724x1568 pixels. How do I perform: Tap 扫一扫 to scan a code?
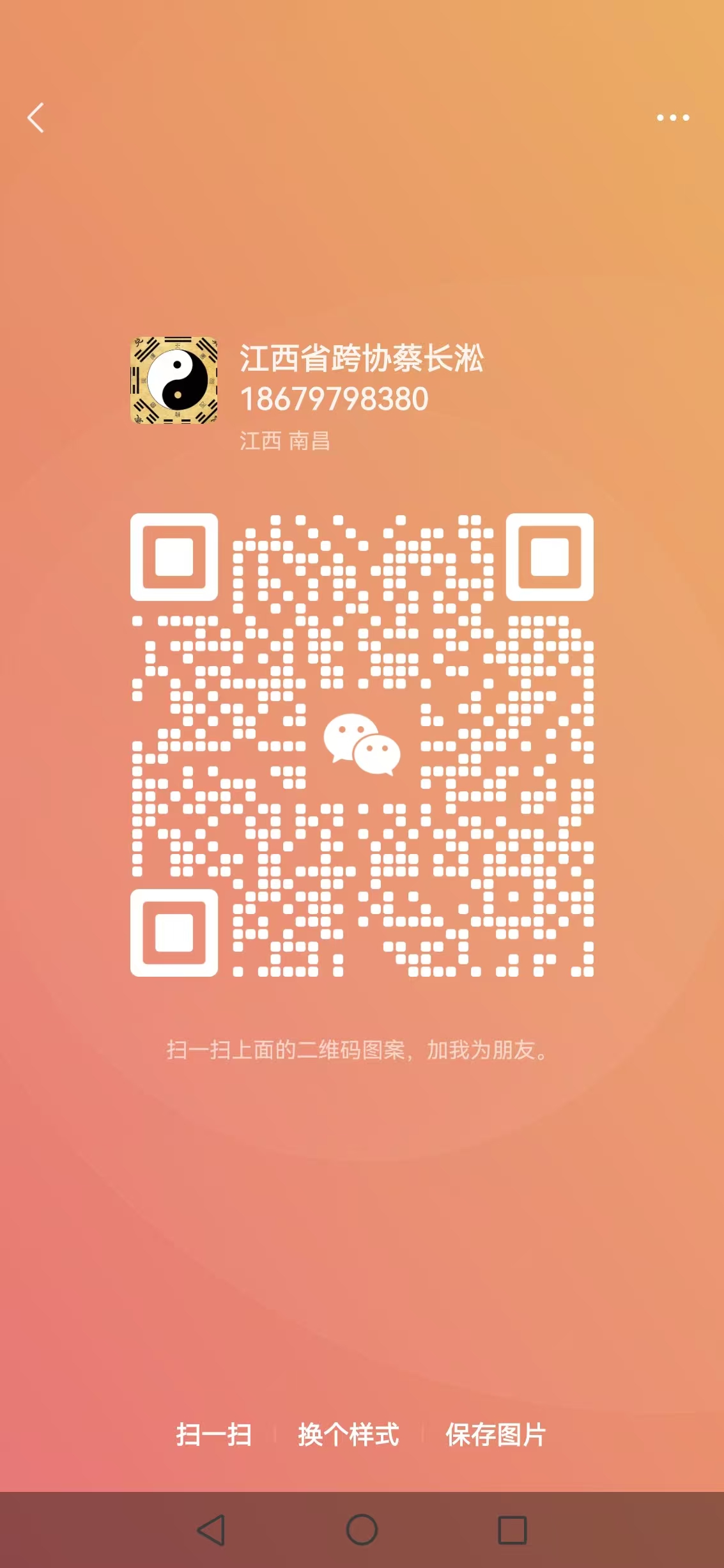coord(214,1434)
